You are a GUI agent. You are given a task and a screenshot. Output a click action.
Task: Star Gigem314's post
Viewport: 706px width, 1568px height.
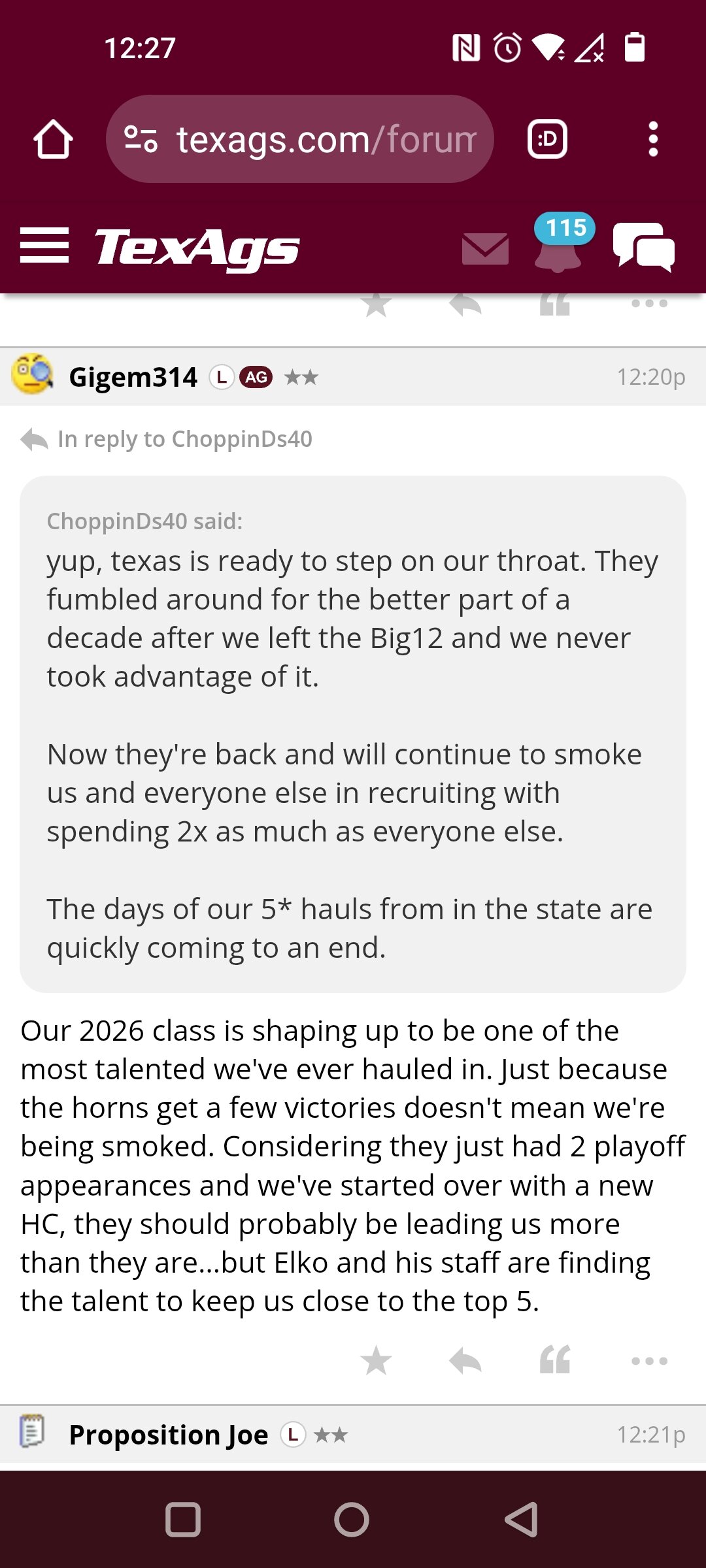click(x=376, y=1361)
